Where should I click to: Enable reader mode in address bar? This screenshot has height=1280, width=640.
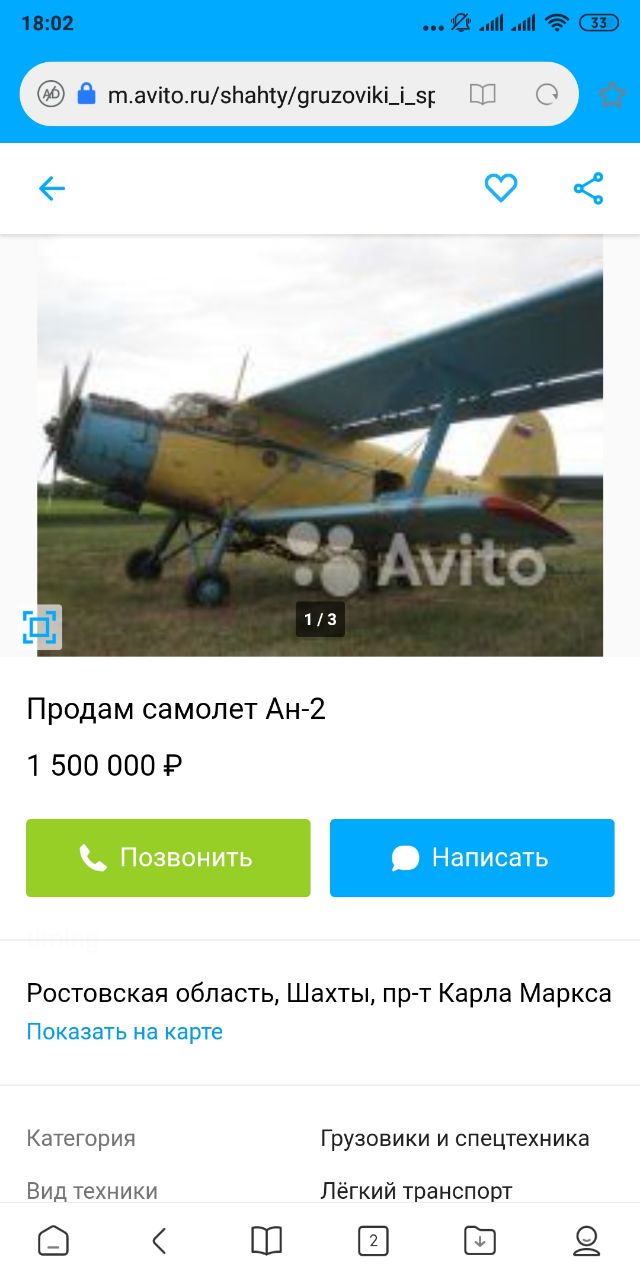[x=483, y=95]
